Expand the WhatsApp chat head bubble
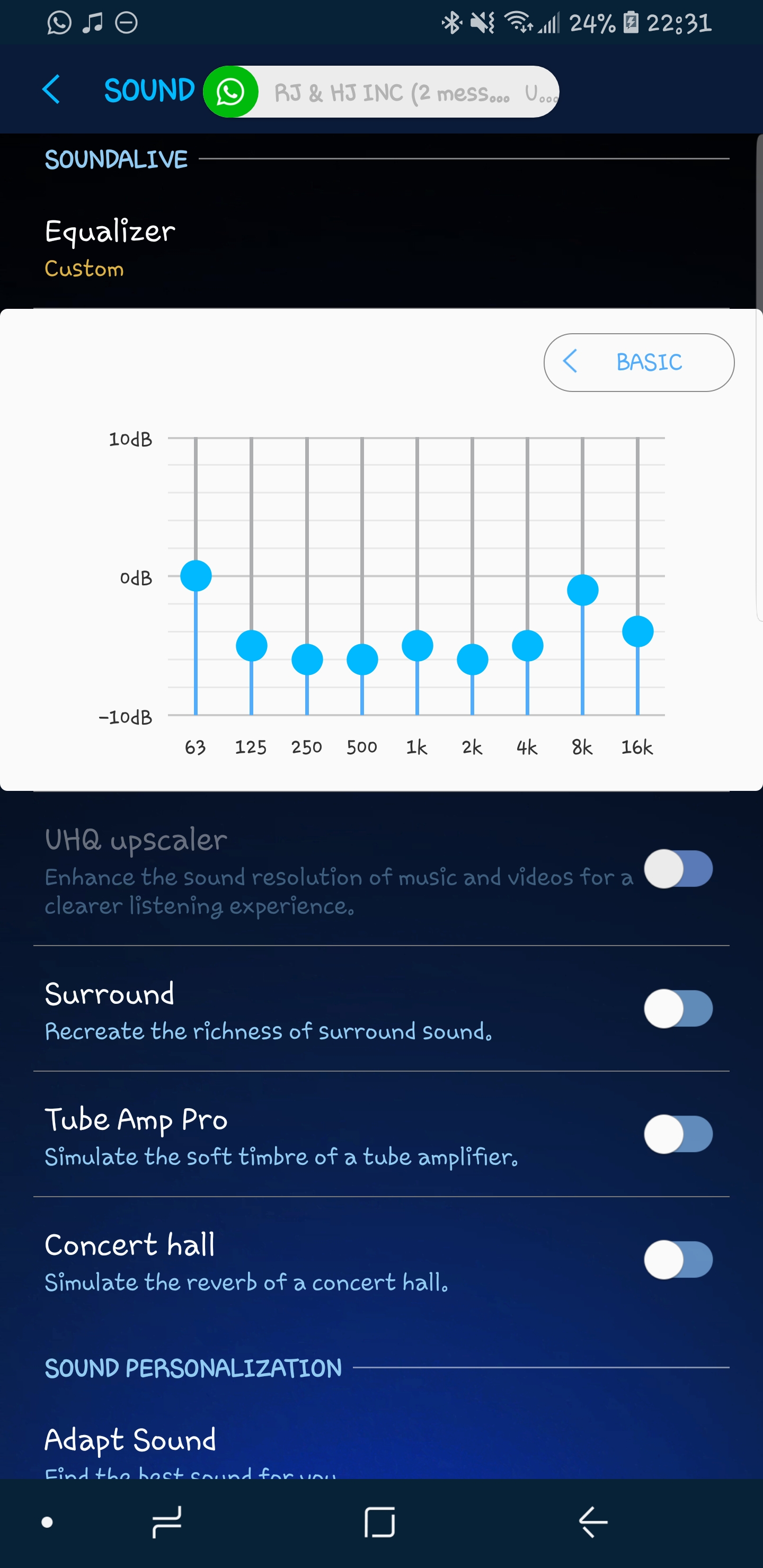 click(x=230, y=92)
